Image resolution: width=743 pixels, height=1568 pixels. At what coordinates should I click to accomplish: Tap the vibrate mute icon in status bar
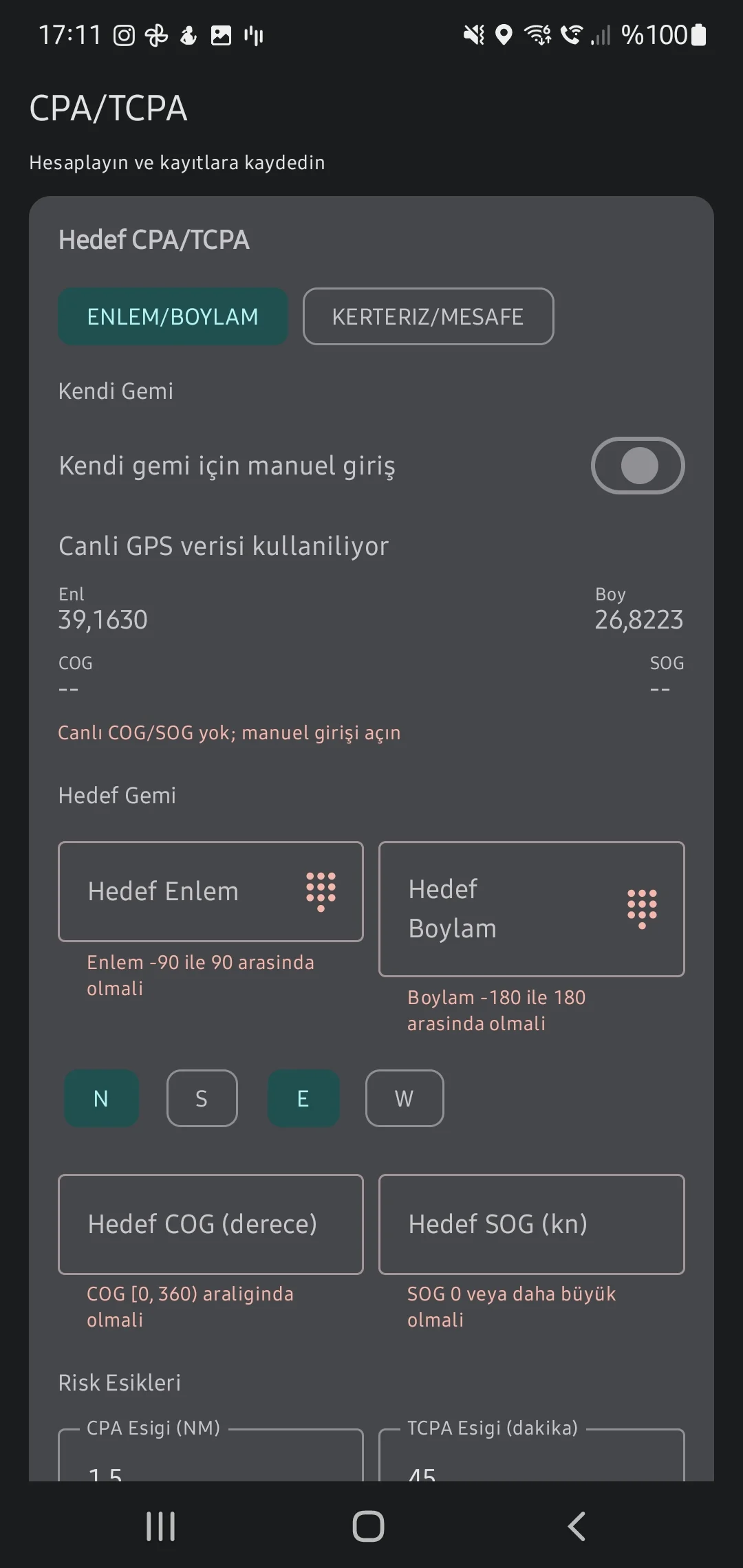[473, 34]
